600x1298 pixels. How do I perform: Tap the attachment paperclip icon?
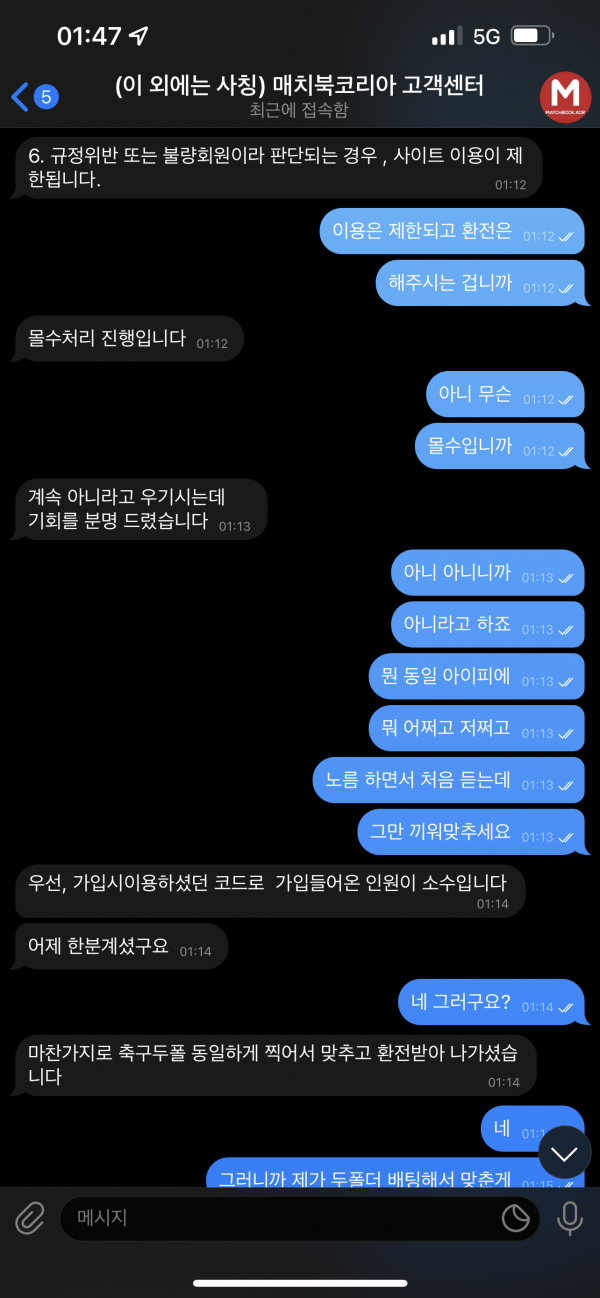pyautogui.click(x=30, y=1218)
